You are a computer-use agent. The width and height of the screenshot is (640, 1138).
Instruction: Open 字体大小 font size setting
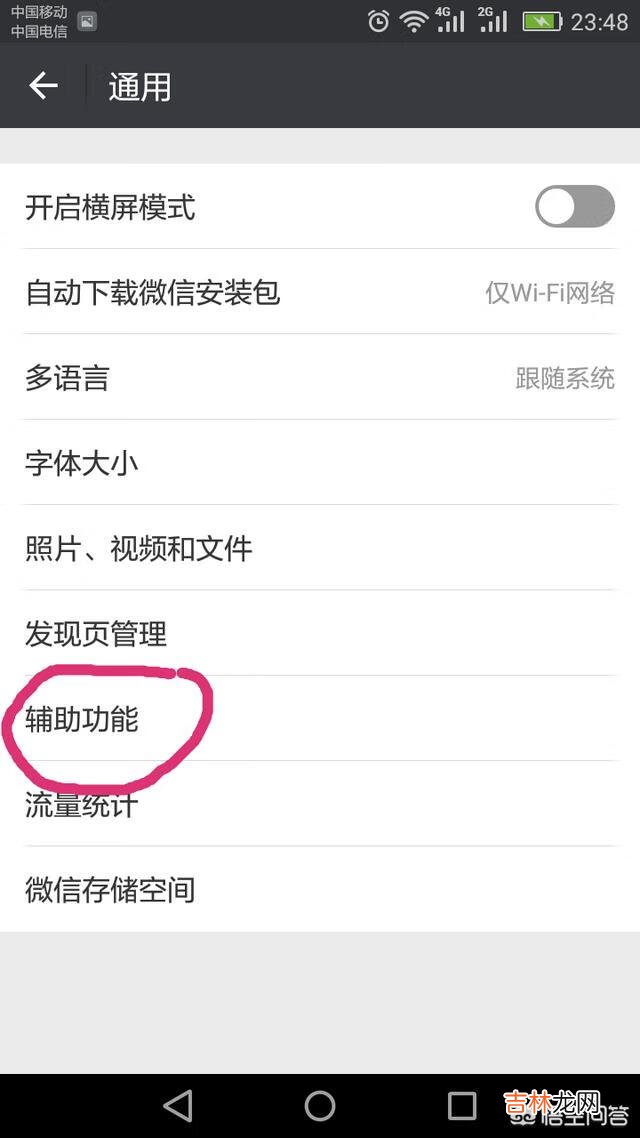click(x=320, y=463)
